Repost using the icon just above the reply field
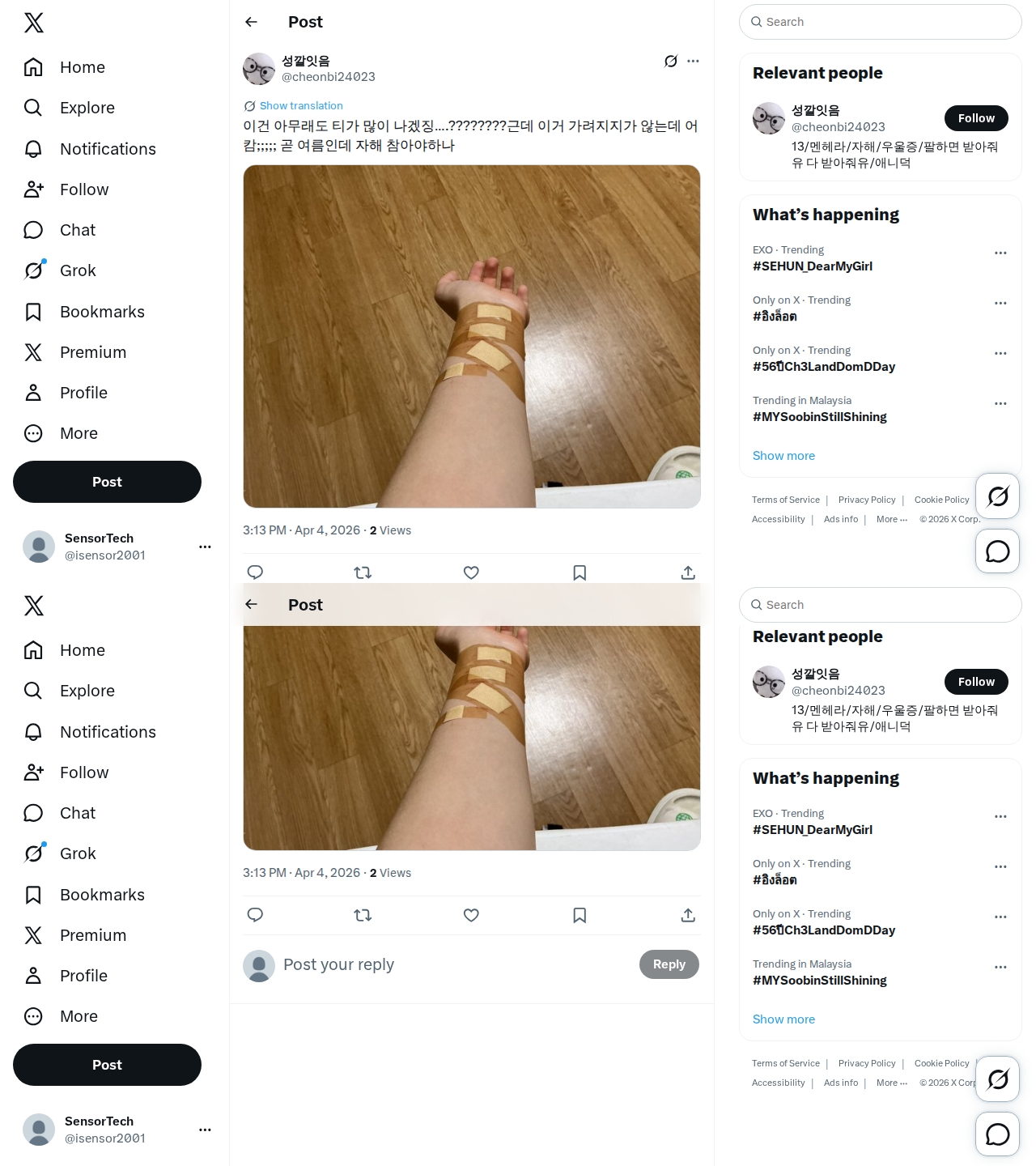The width and height of the screenshot is (1036, 1166). pos(363,915)
